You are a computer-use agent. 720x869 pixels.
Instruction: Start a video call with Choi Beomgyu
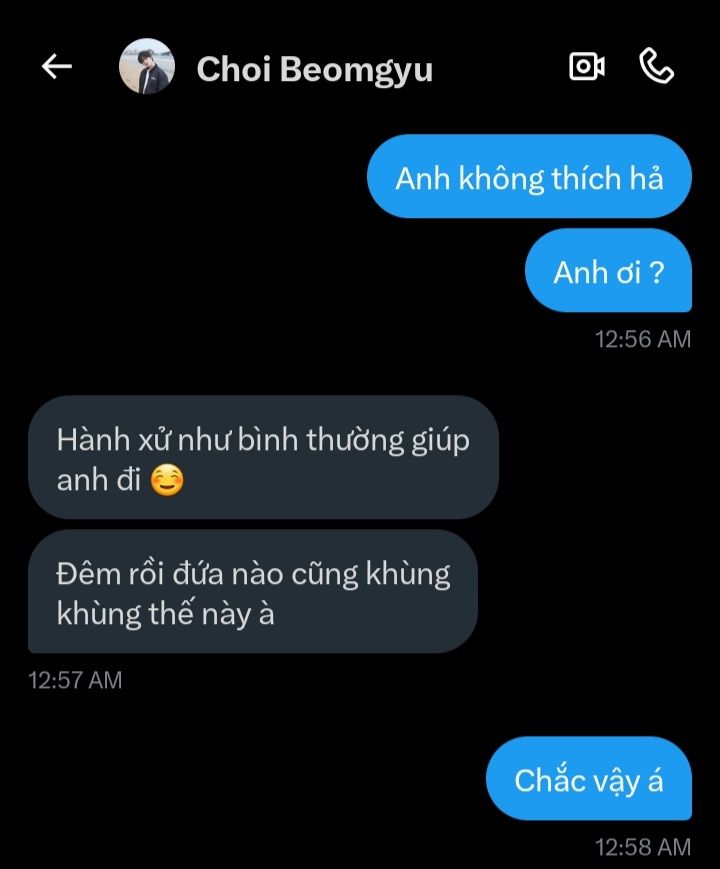[587, 67]
